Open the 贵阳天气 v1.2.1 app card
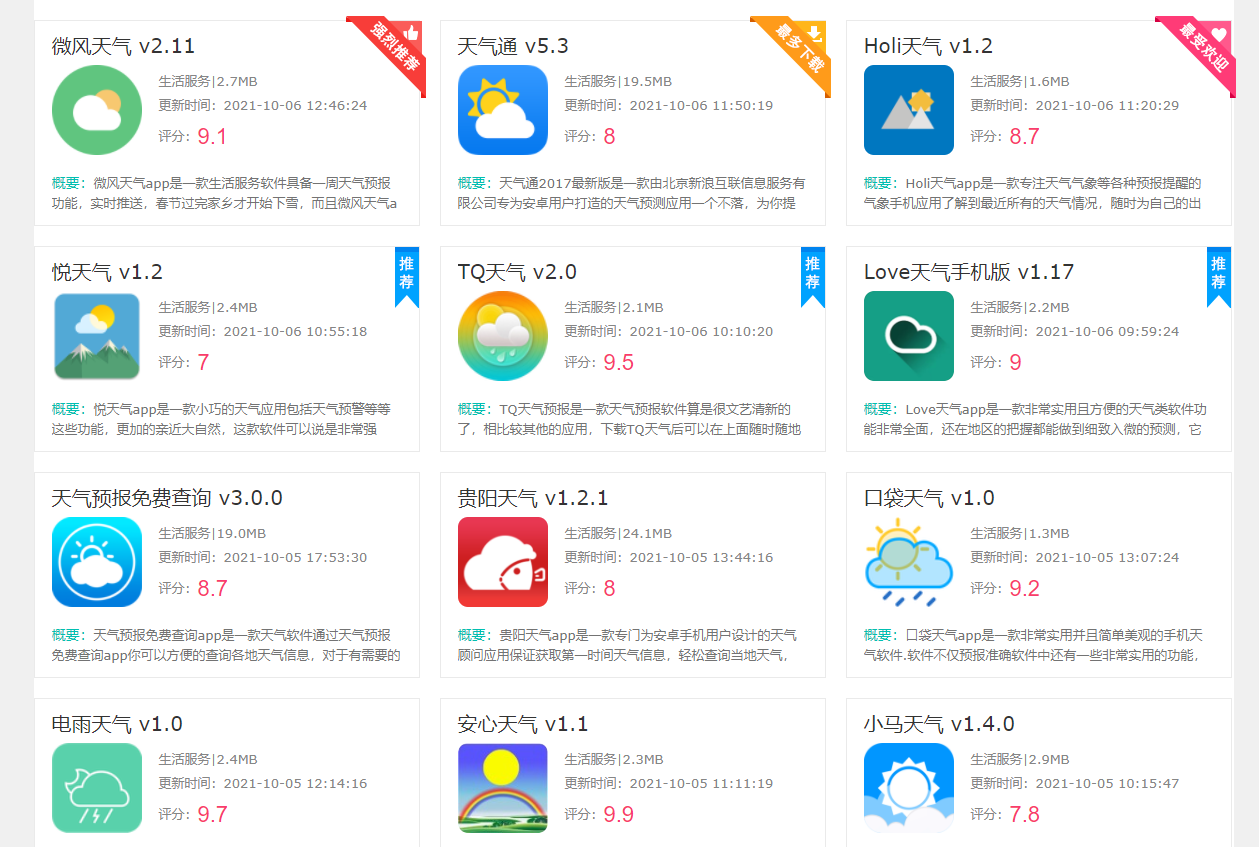Viewport: 1259px width, 847px height. (x=532, y=498)
